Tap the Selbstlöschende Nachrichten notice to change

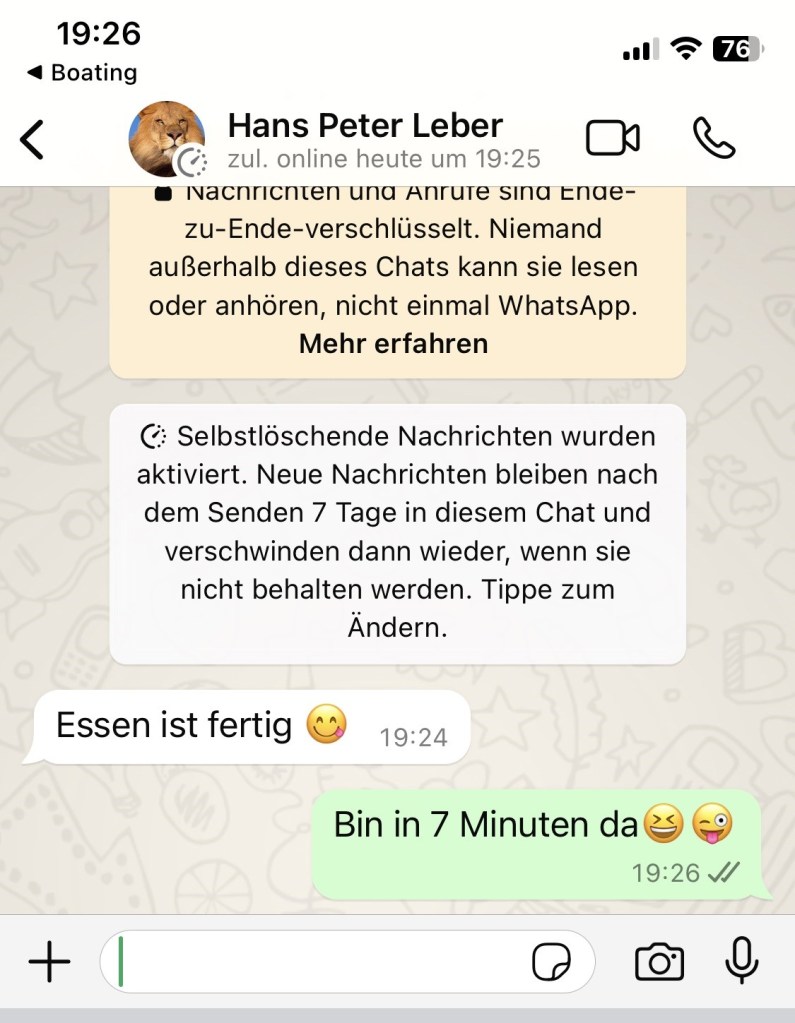click(x=397, y=533)
